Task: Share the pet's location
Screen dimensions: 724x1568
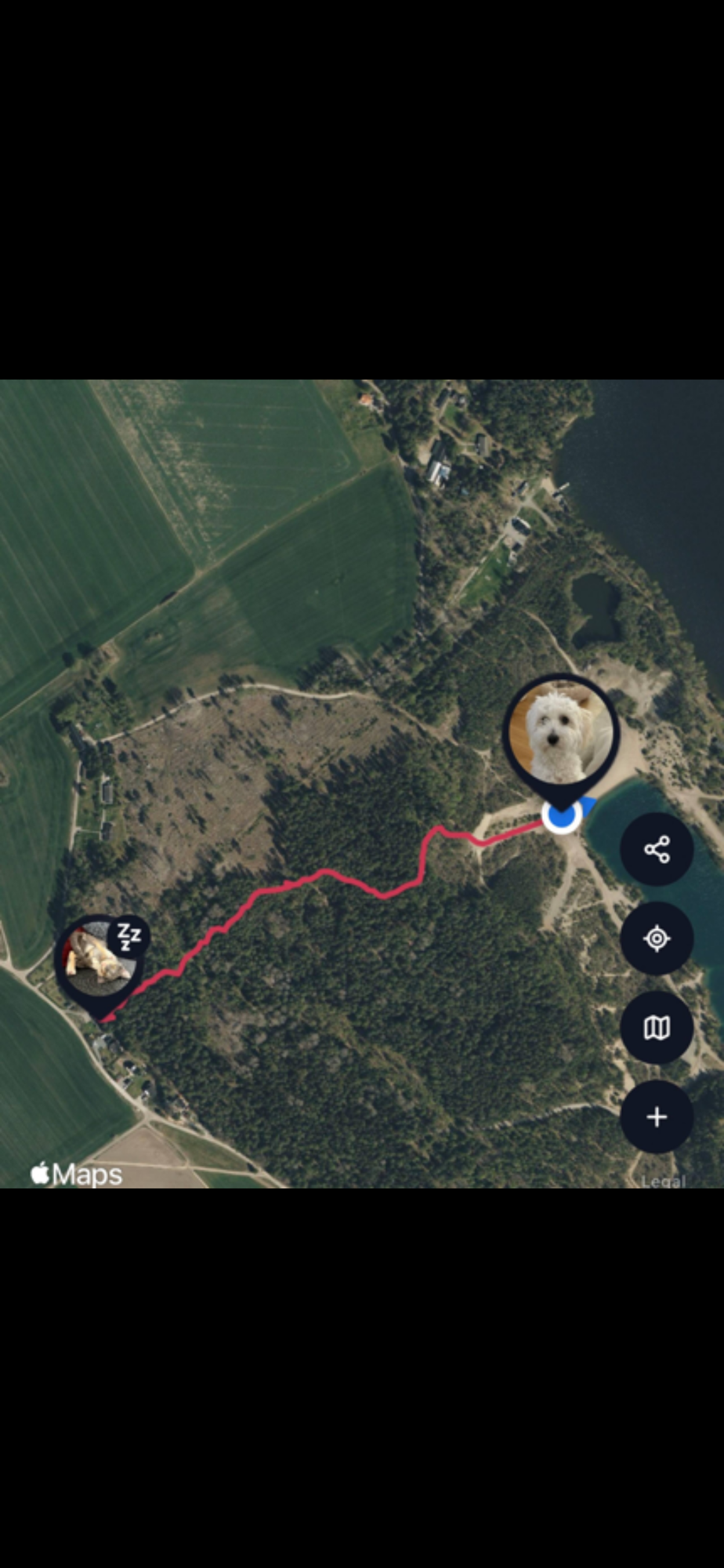Action: 657,849
